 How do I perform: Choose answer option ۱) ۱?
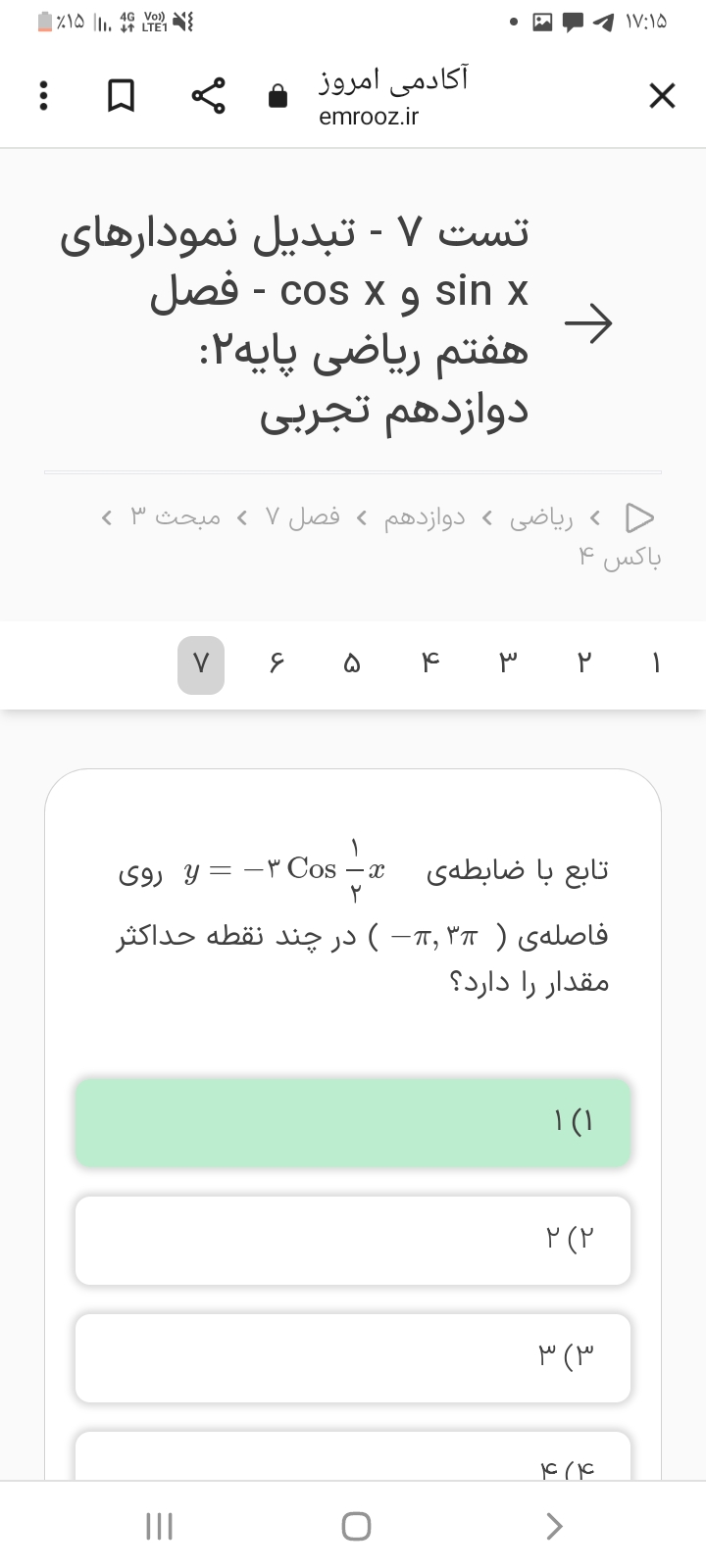(x=353, y=1122)
